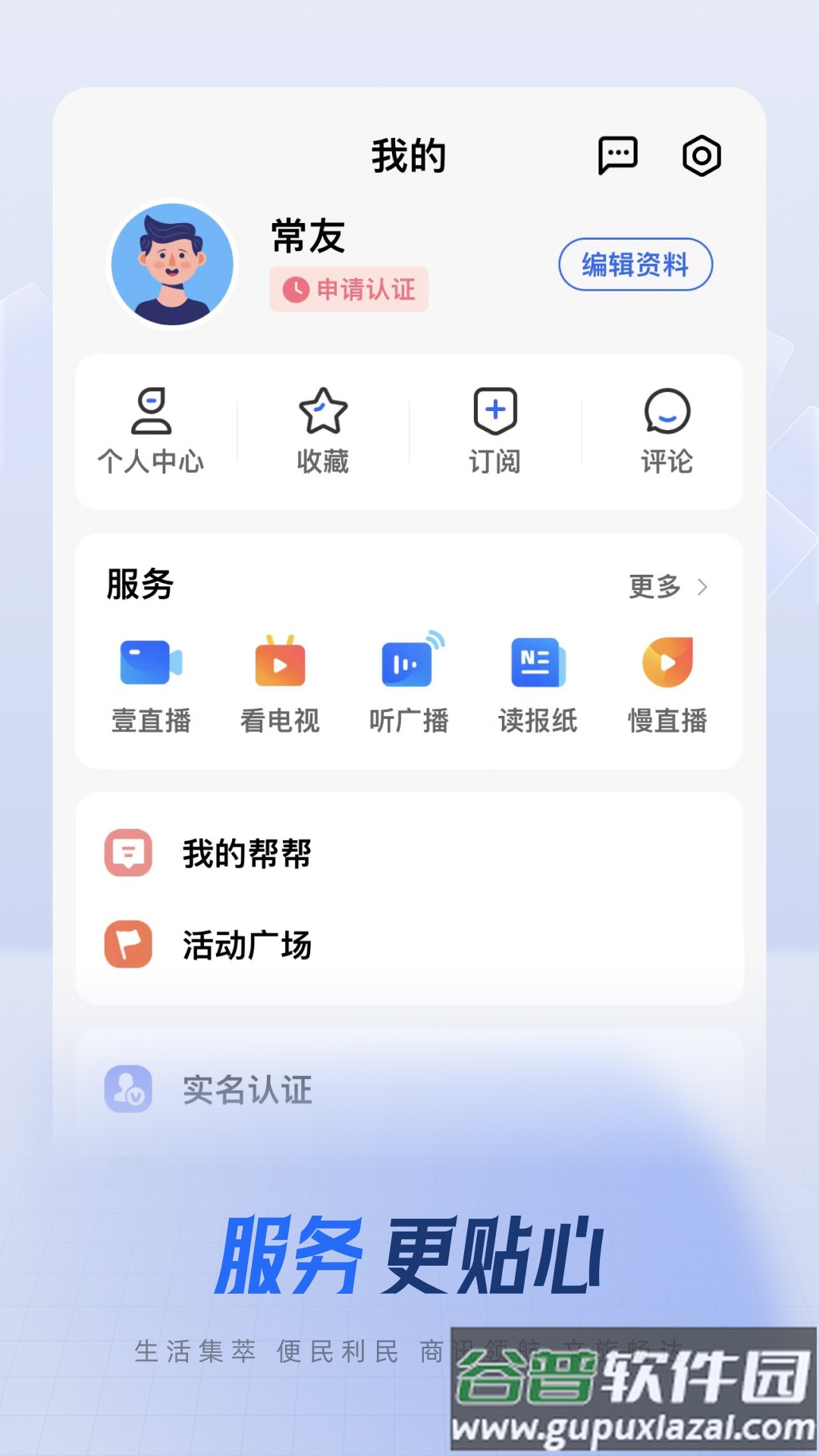This screenshot has height=1456, width=819.
Task: Tap the user avatar picture
Action: (x=174, y=265)
